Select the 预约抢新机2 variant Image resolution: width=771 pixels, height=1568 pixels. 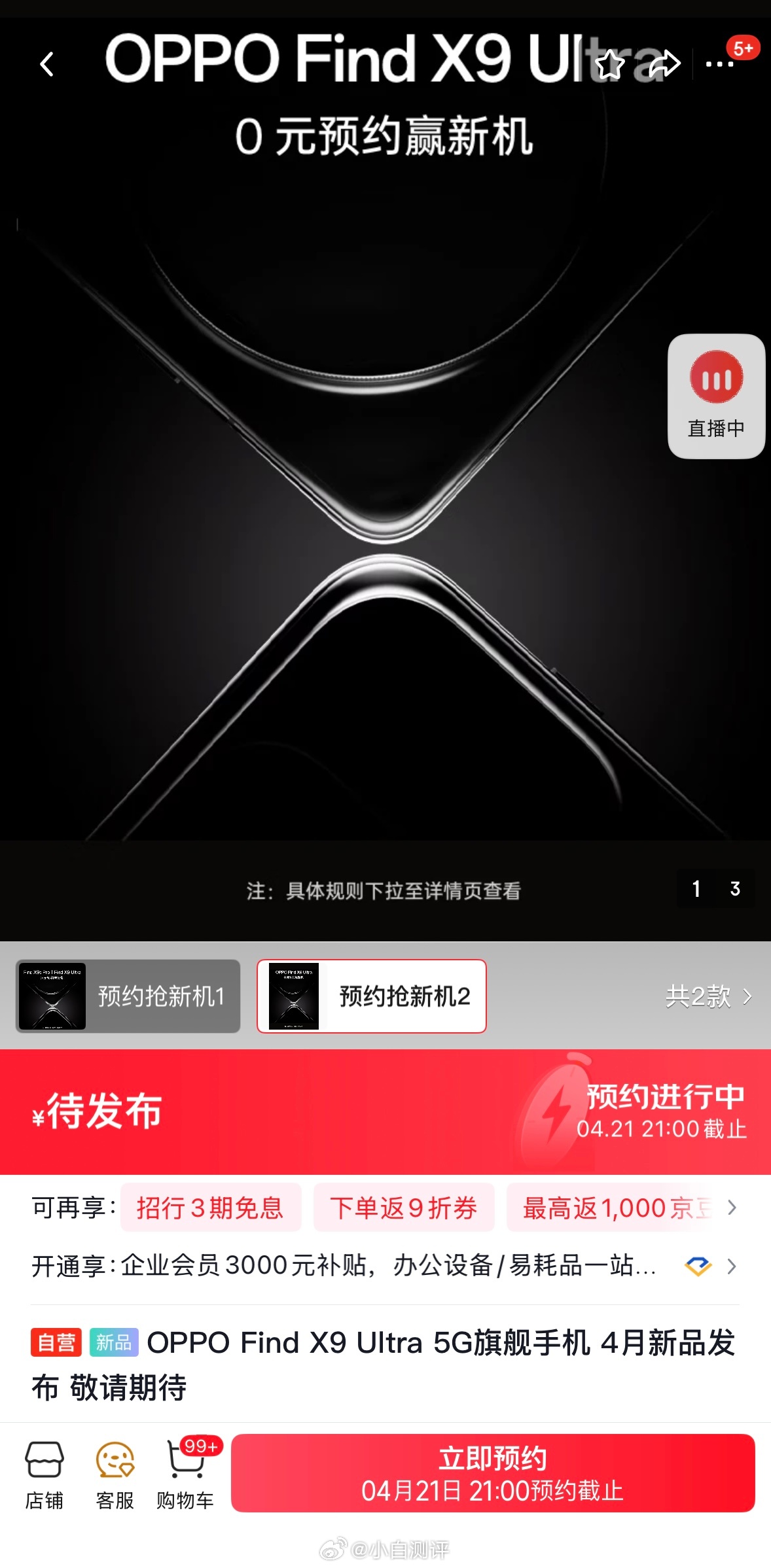click(370, 996)
